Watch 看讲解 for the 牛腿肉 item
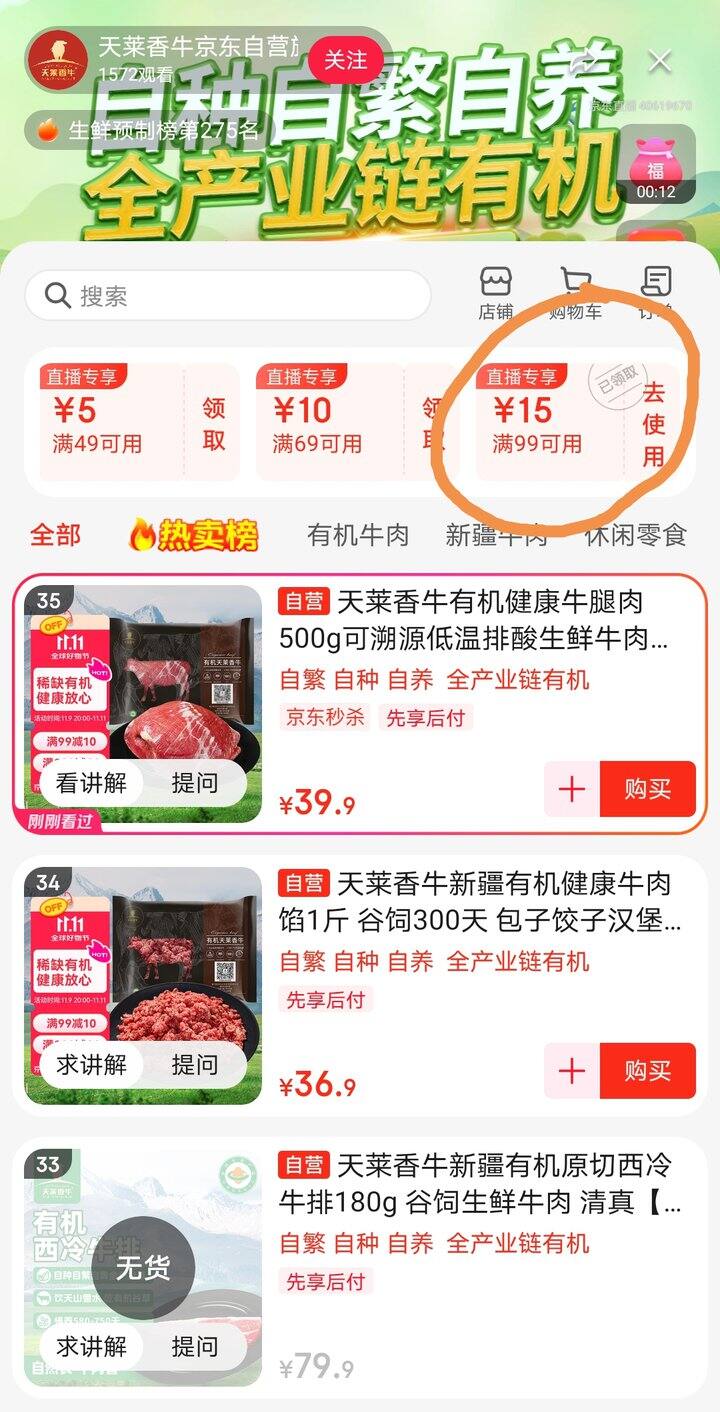Viewport: 720px width, 1412px height. (91, 783)
